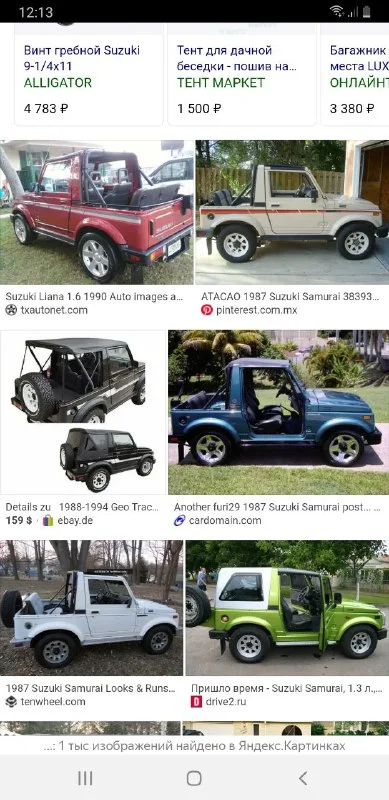Open the green Samurai image from drive2.ru
Image resolution: width=389 pixels, height=800 pixels.
[x=287, y=608]
